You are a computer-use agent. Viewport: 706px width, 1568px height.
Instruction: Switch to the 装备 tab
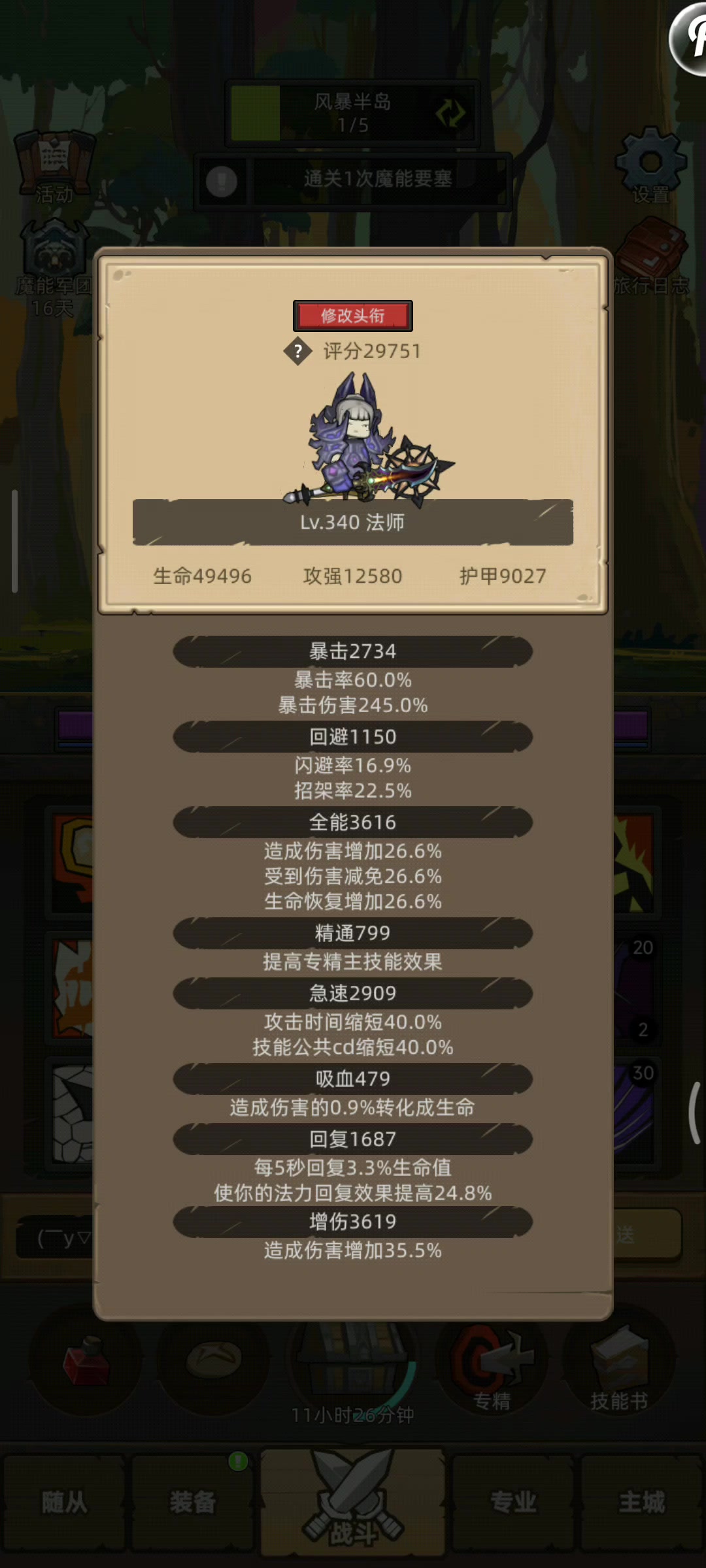[192, 1501]
